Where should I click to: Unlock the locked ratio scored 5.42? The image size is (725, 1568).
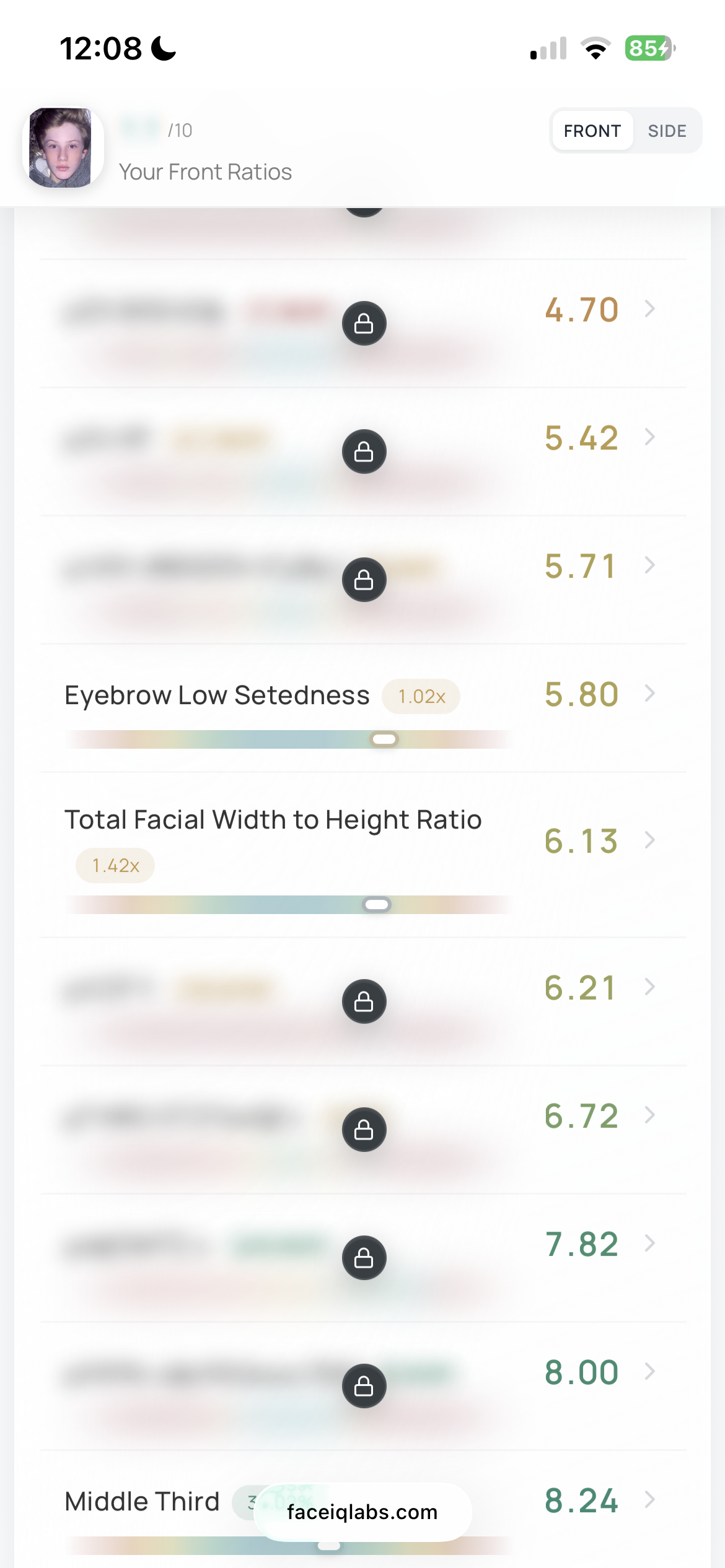[x=364, y=451]
